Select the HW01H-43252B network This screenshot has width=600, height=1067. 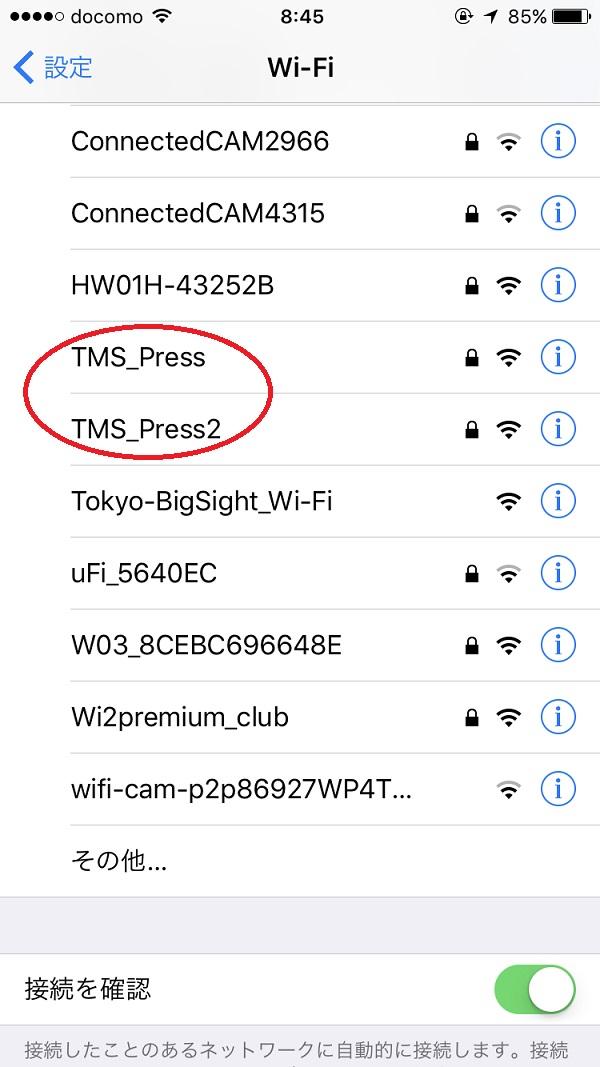click(172, 286)
